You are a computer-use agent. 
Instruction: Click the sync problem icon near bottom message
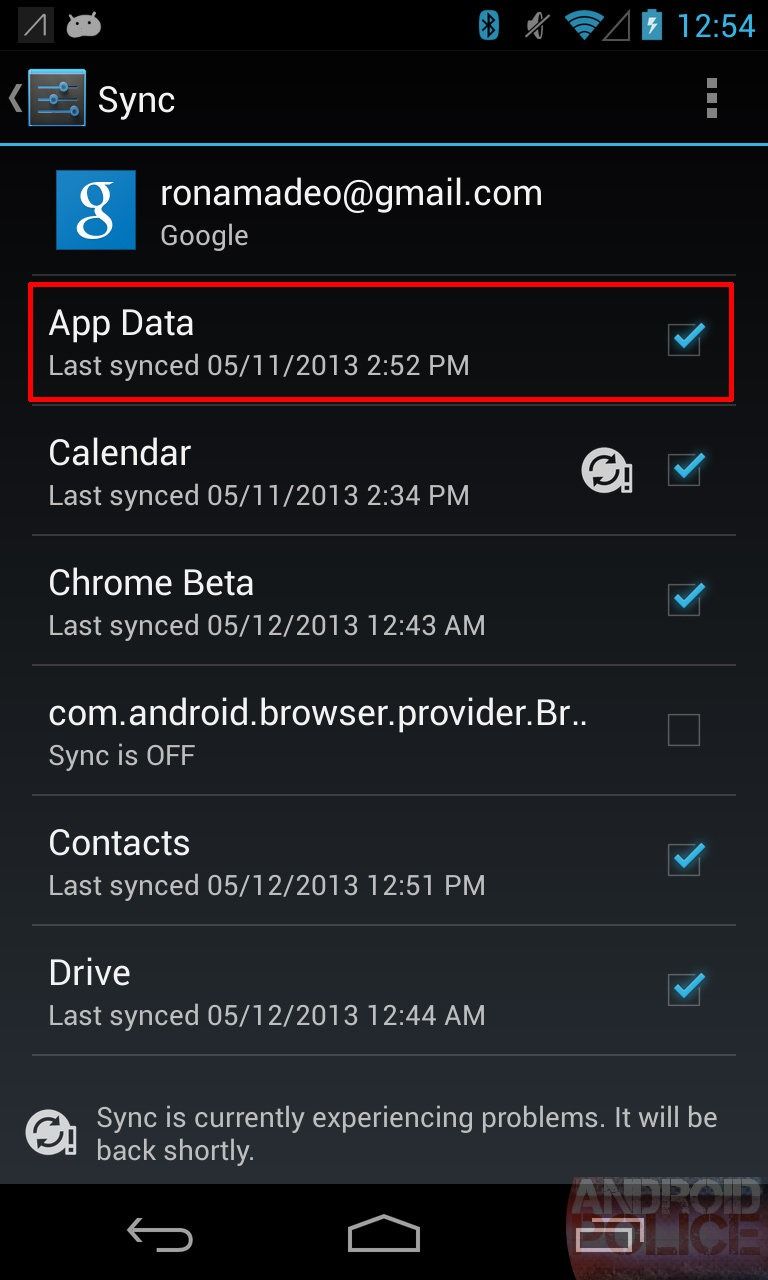coord(49,1131)
